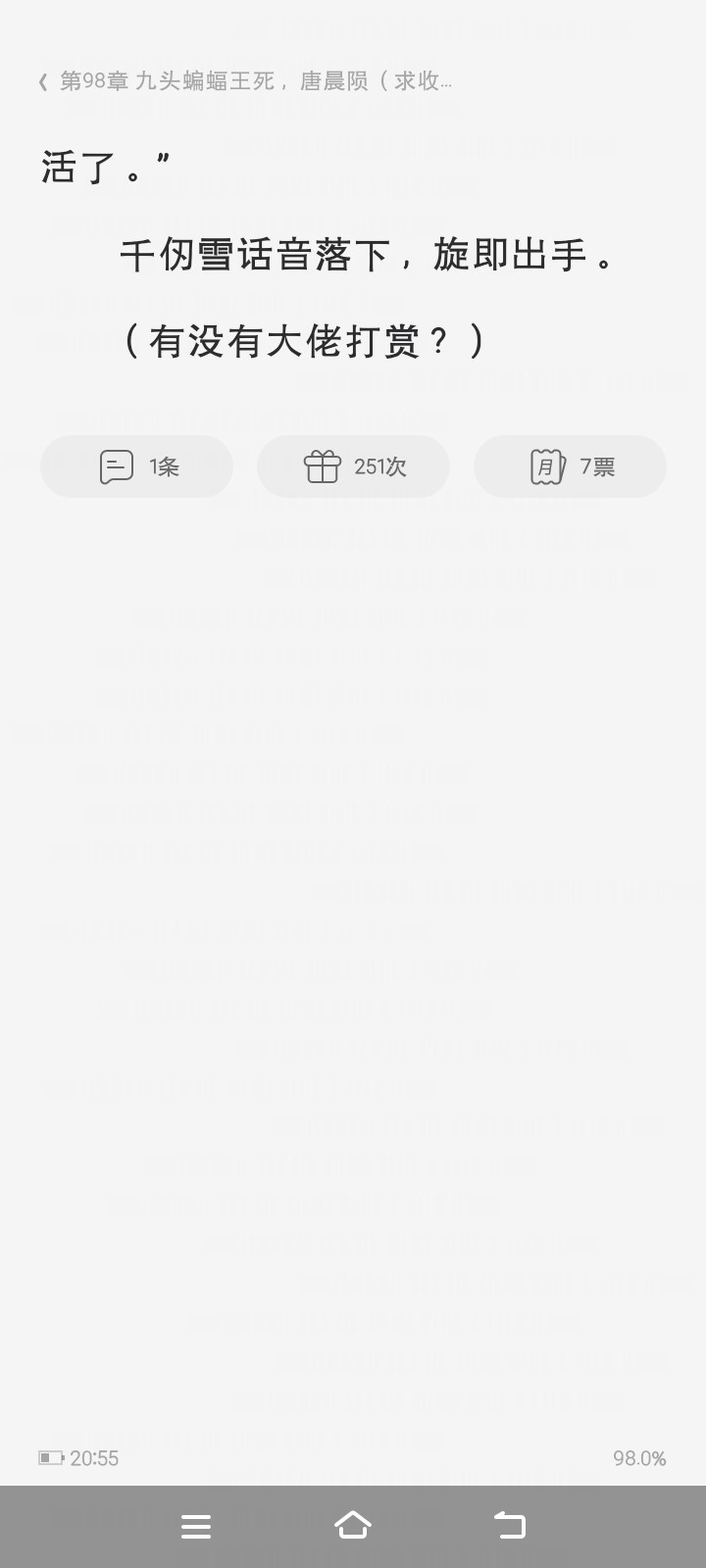Screen dimensions: 706x1568
Task: Open the system recent apps menu
Action: [x=196, y=1526]
